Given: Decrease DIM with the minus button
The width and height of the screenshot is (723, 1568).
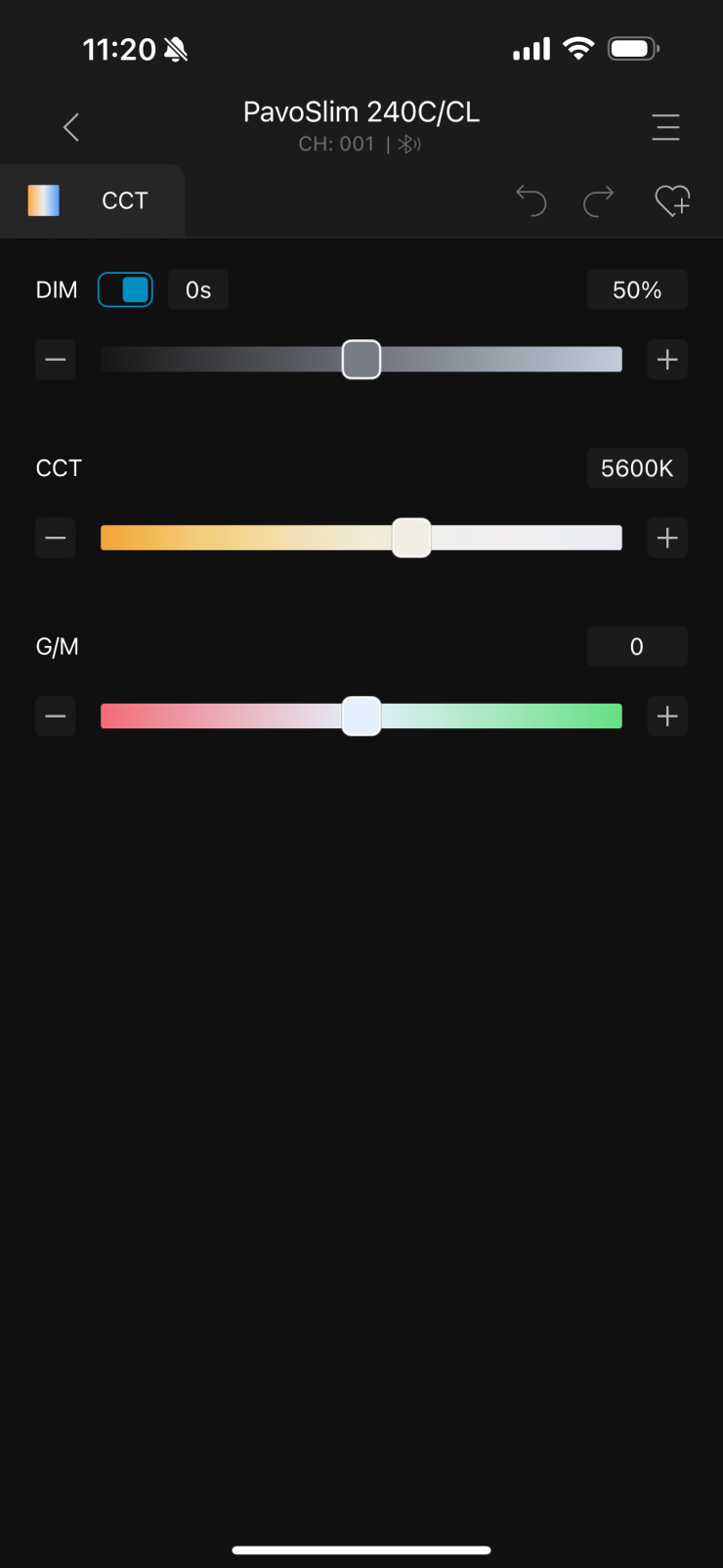Looking at the screenshot, I should pos(56,360).
